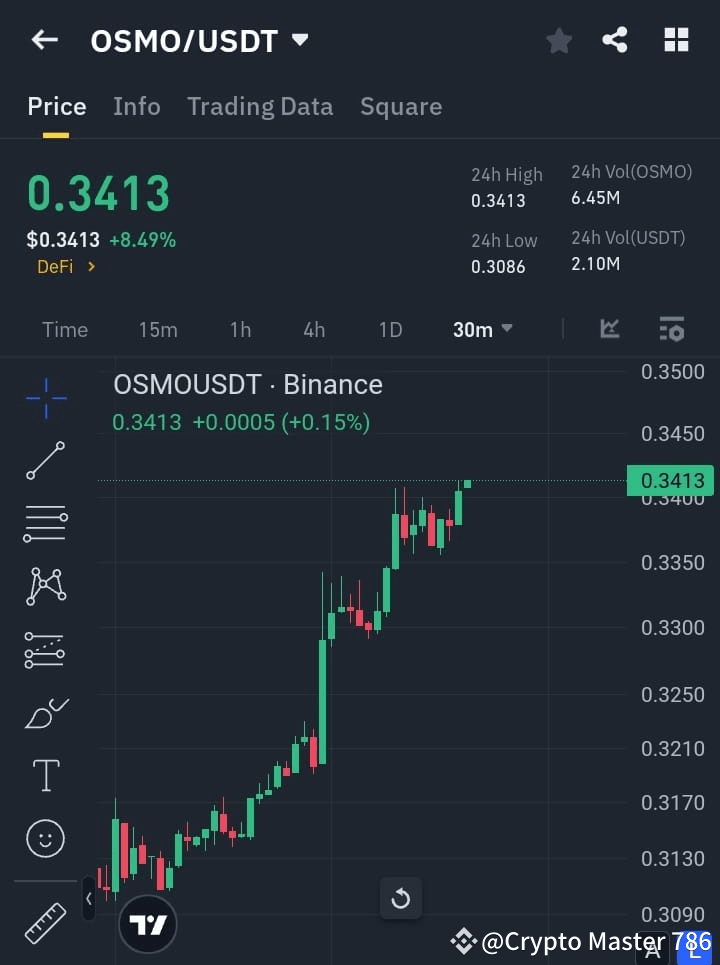
Task: Select the text annotation tool
Action: [45, 775]
